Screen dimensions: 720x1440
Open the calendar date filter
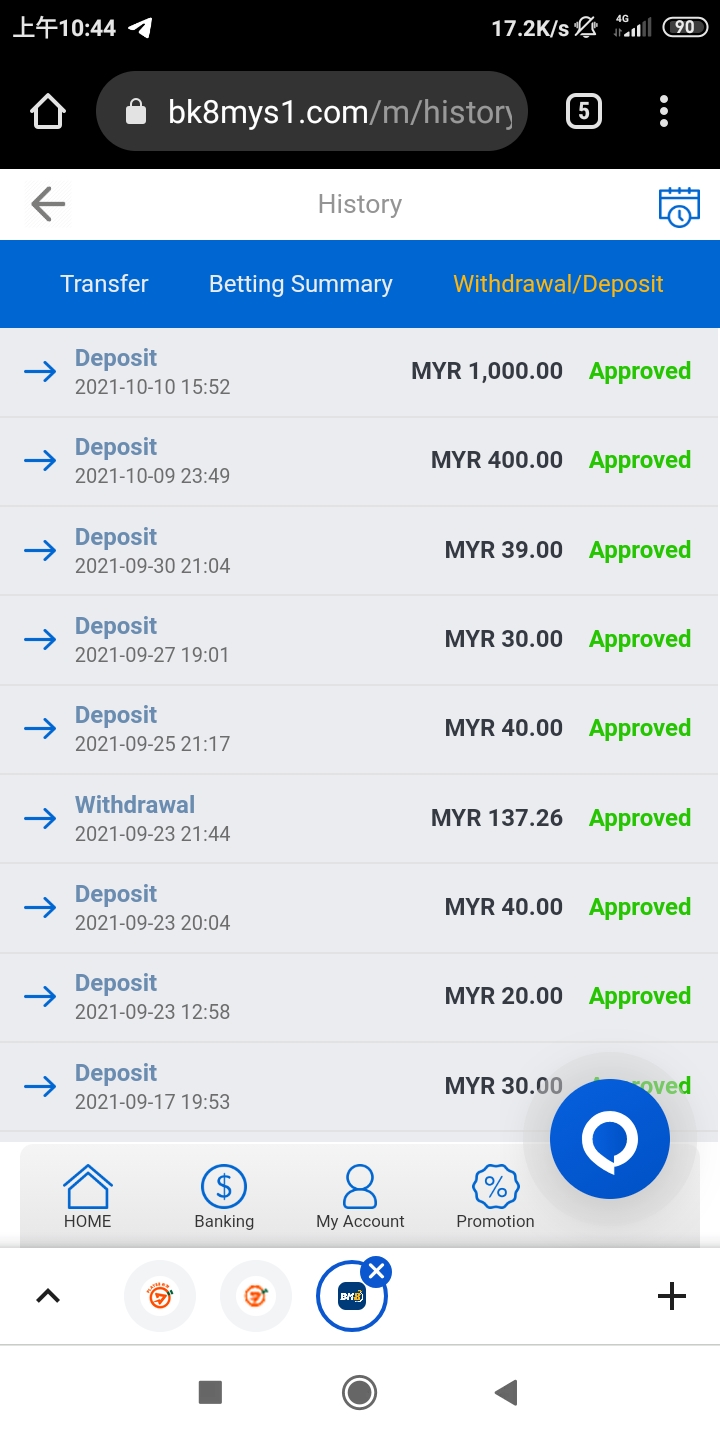679,206
